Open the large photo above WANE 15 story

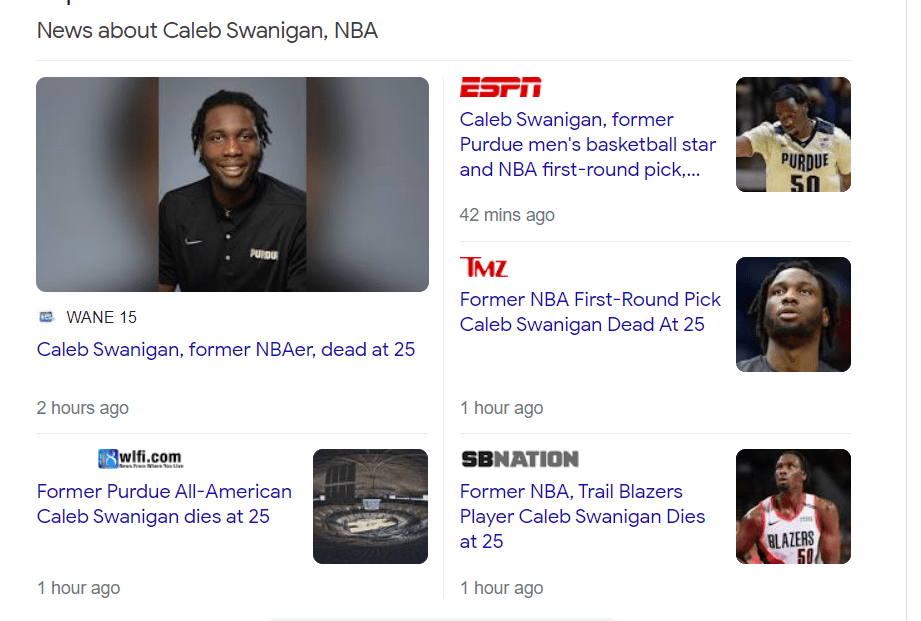pyautogui.click(x=232, y=184)
